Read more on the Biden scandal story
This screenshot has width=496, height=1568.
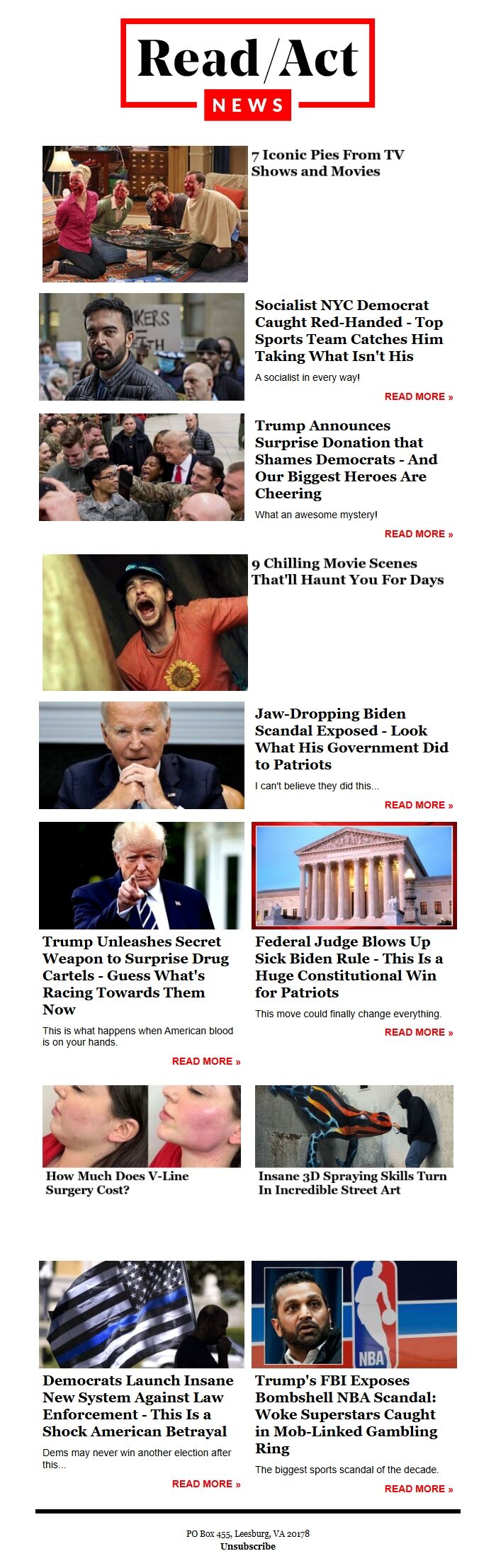[418, 805]
